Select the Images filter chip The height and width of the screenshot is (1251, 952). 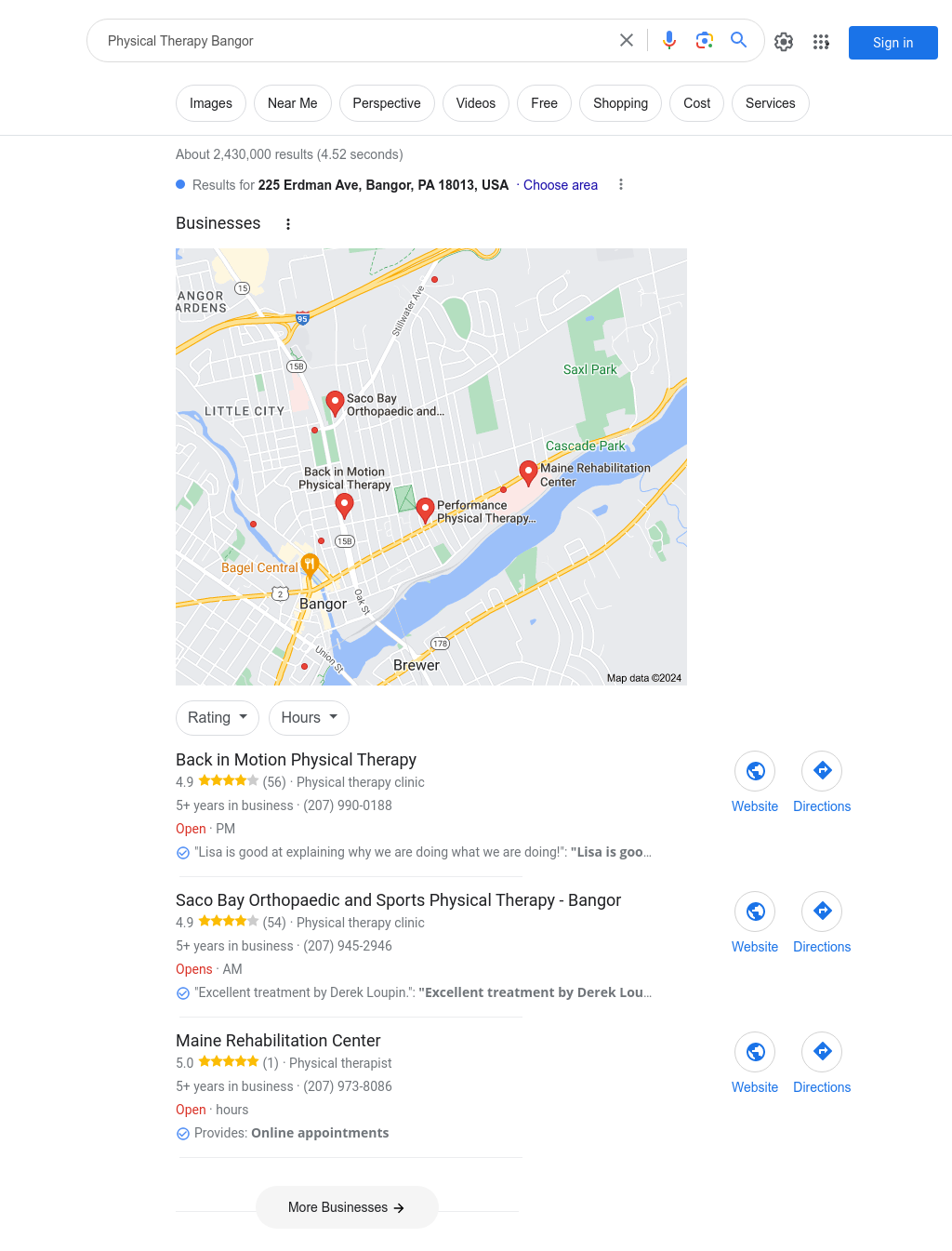pos(211,103)
